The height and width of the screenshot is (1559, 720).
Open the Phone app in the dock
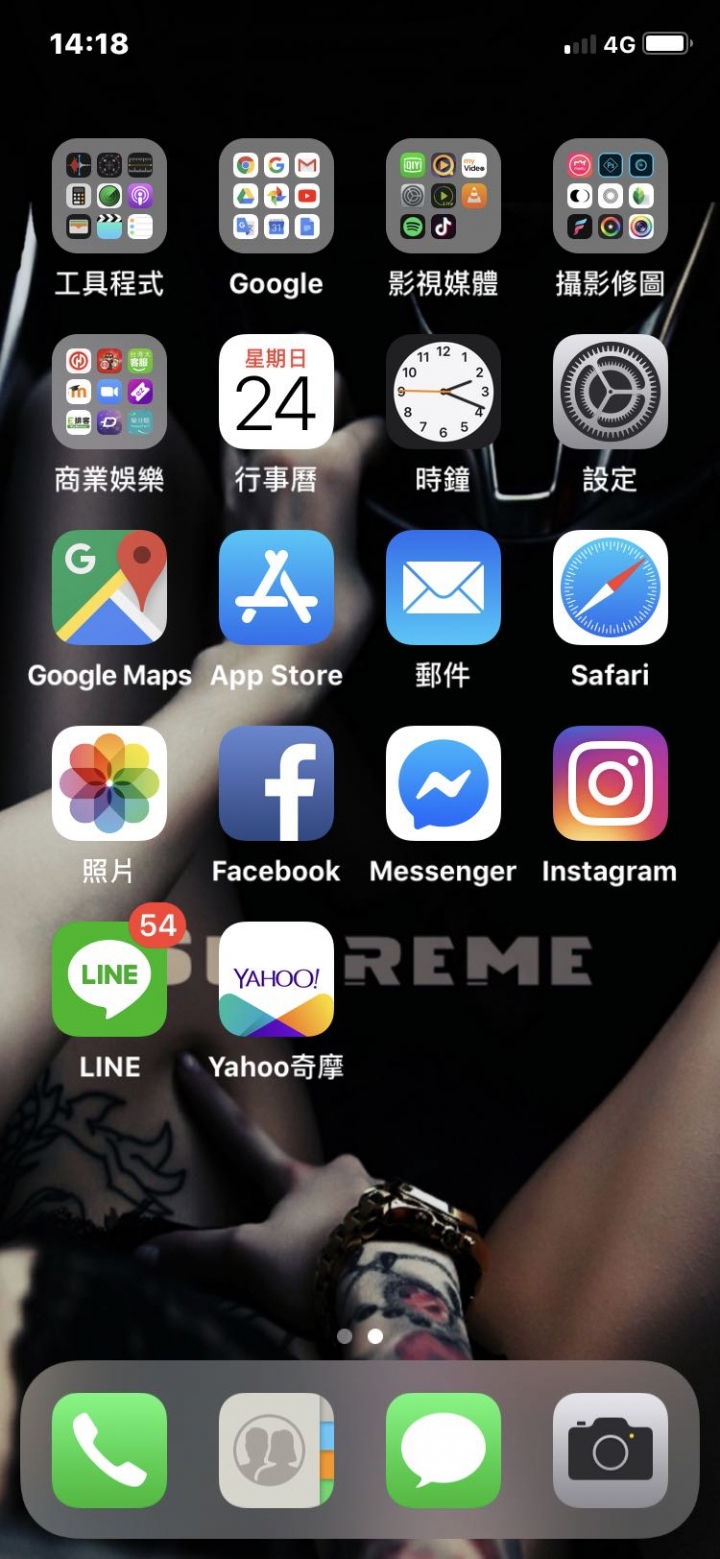[x=109, y=1450]
